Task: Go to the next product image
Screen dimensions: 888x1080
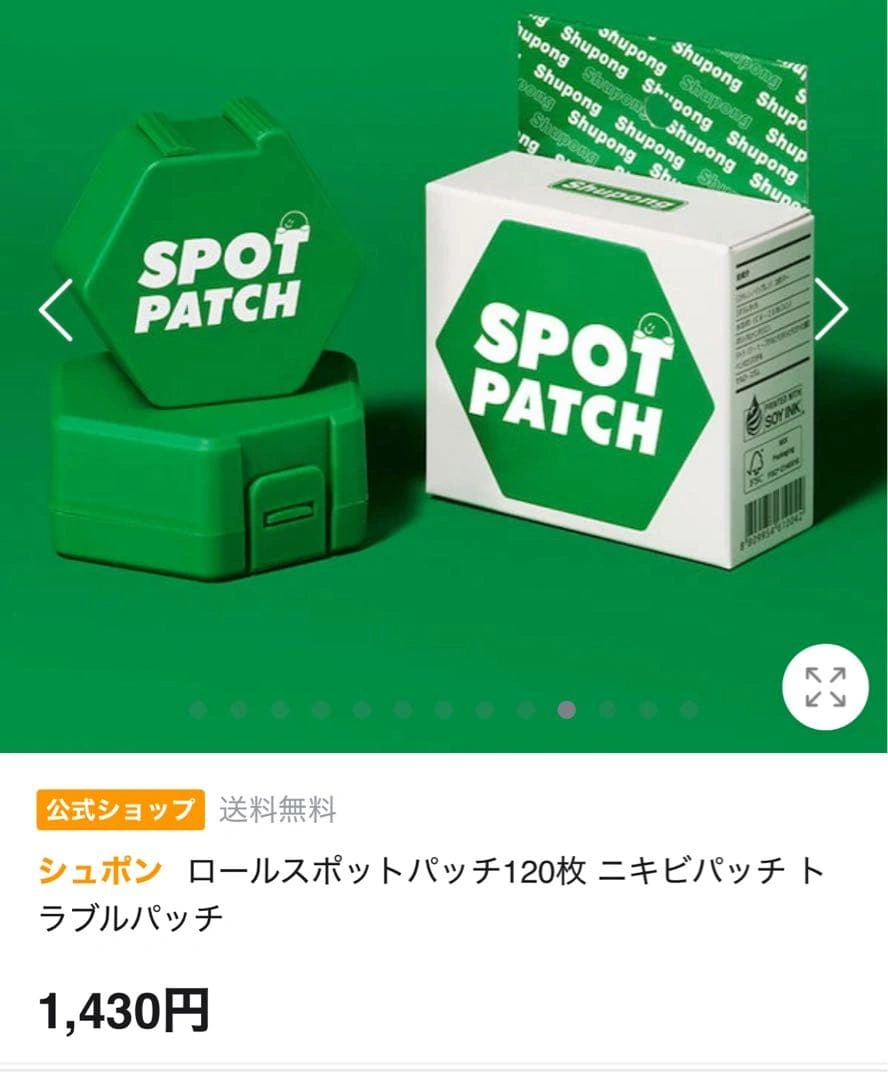Action: point(831,310)
